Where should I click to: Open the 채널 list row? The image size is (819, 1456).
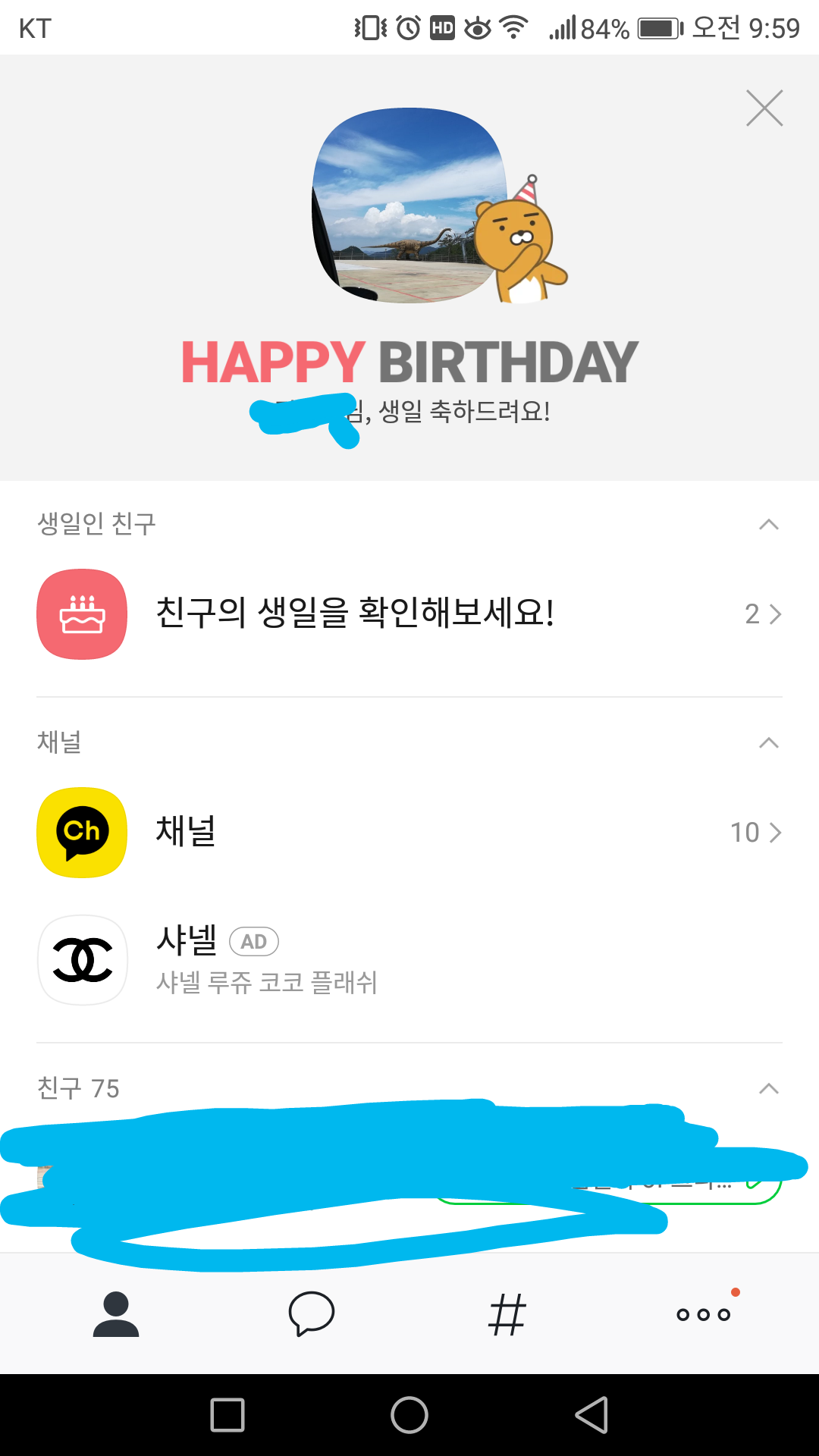(409, 832)
